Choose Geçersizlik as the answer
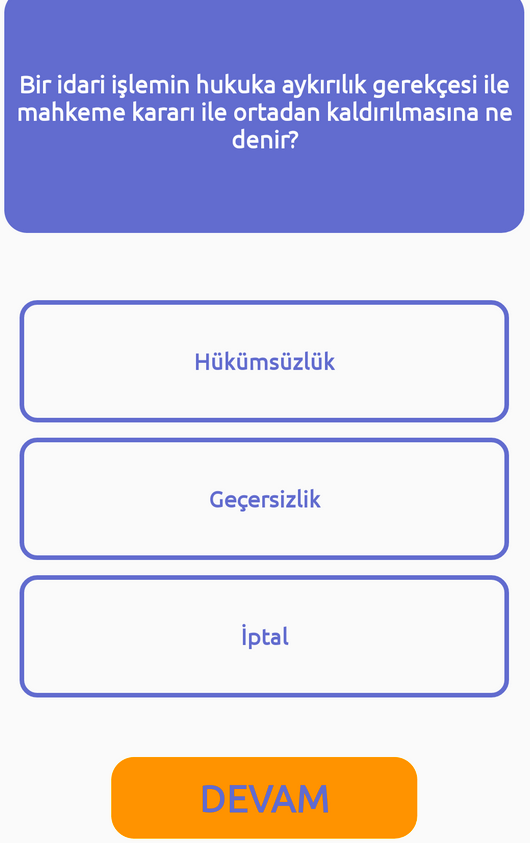530x843 pixels. coord(264,499)
